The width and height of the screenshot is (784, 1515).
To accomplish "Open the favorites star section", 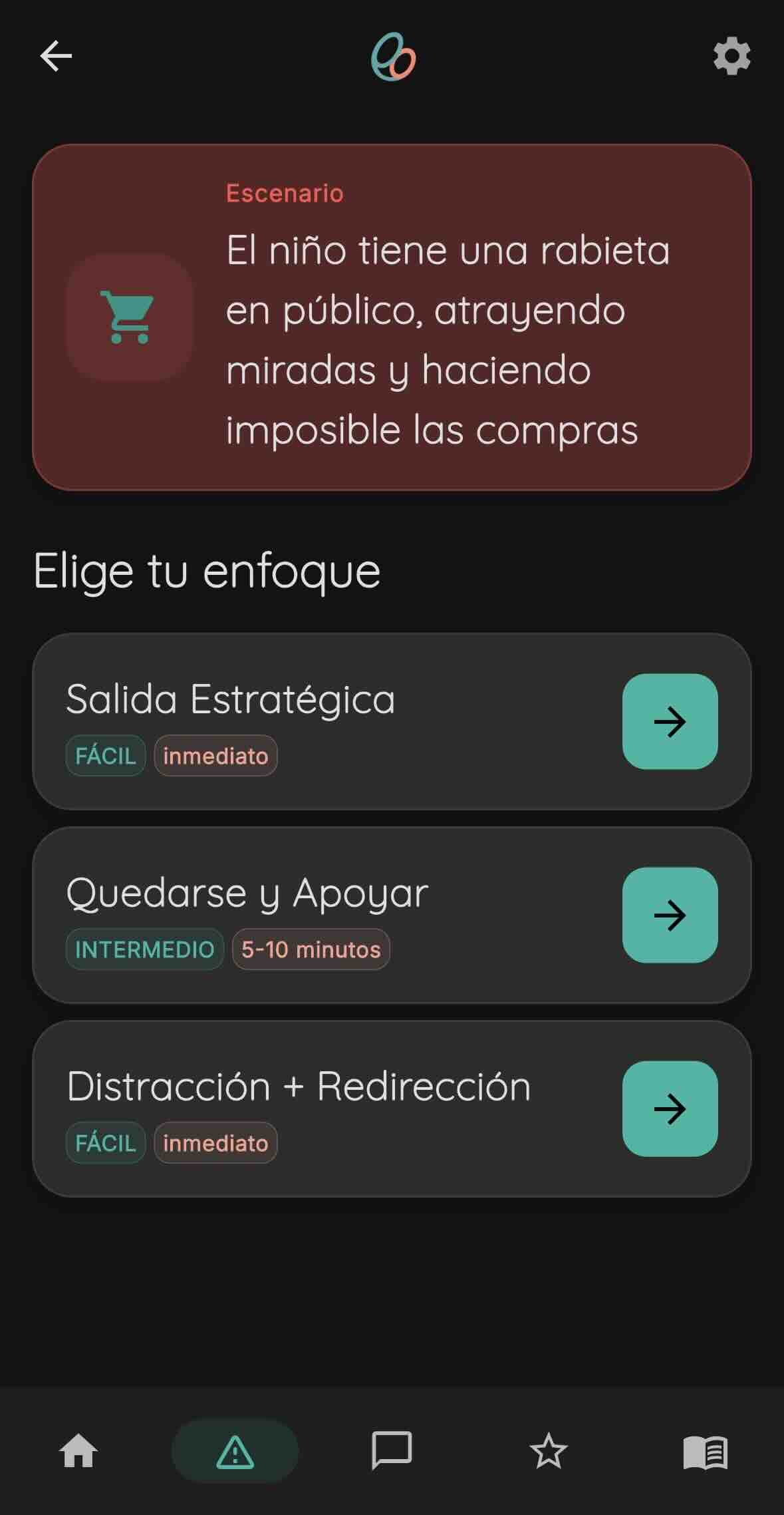I will click(549, 1452).
